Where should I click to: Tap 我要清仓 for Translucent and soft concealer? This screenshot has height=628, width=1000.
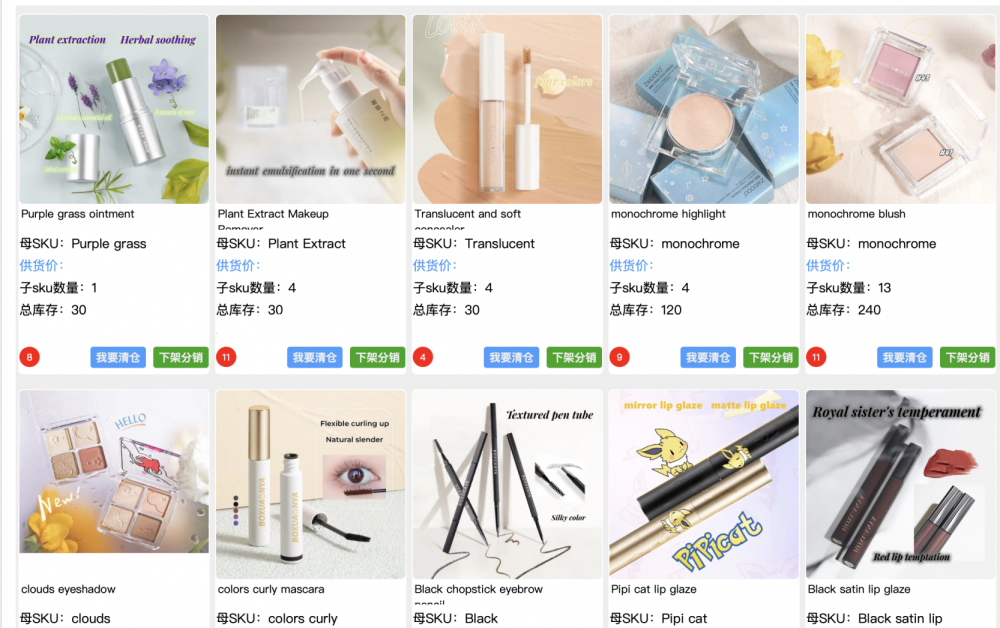512,357
